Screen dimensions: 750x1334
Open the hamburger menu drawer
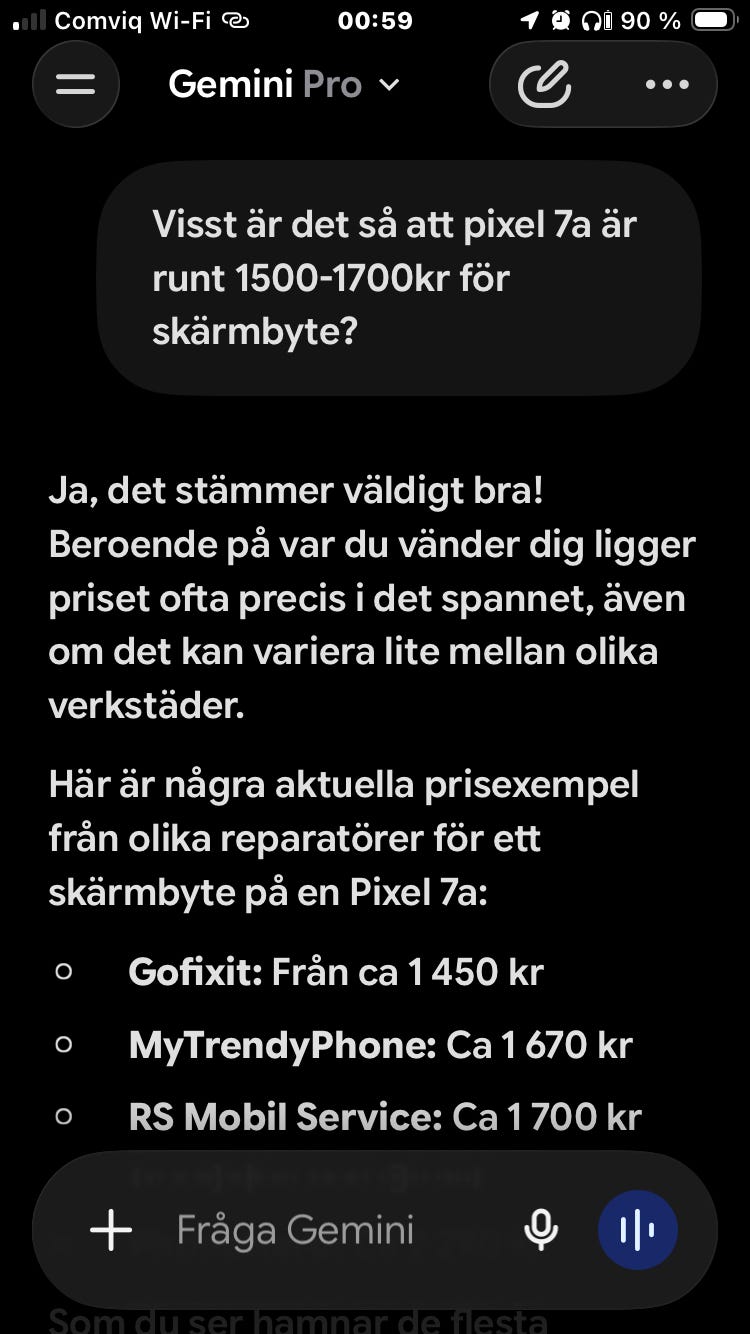[x=75, y=84]
